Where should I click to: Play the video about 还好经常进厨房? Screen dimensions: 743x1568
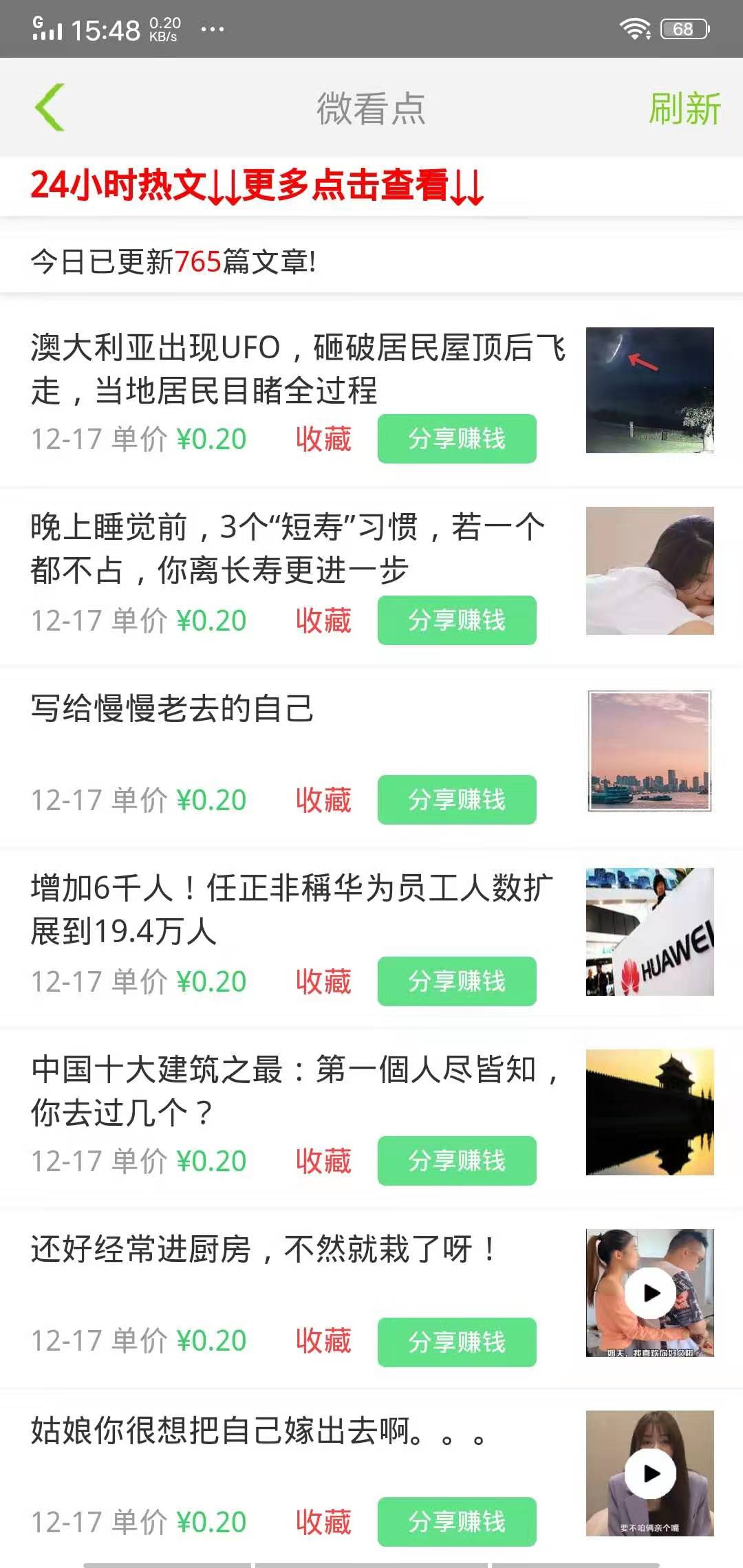pyautogui.click(x=649, y=1293)
